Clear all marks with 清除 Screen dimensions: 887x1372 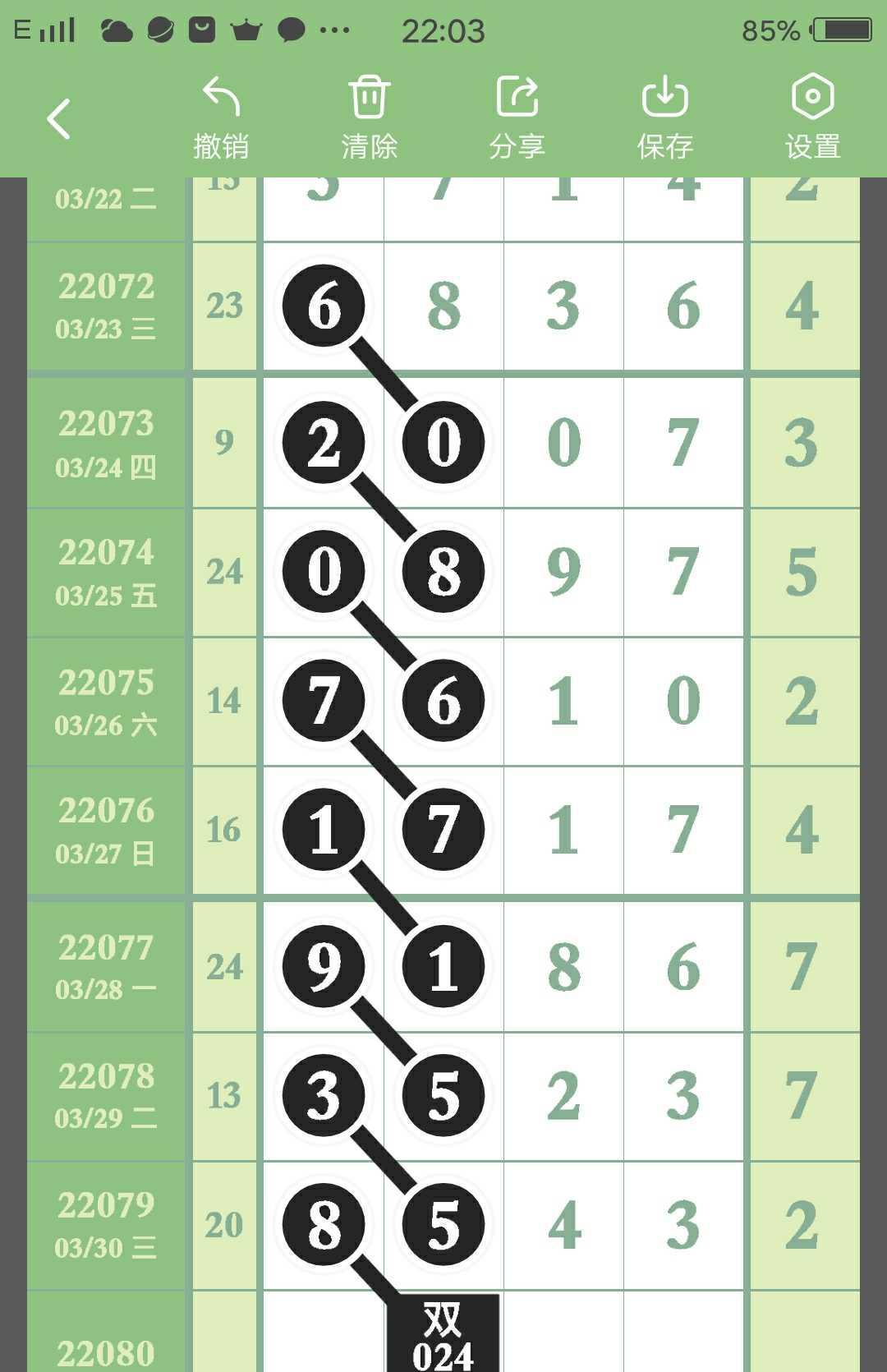pos(369,117)
